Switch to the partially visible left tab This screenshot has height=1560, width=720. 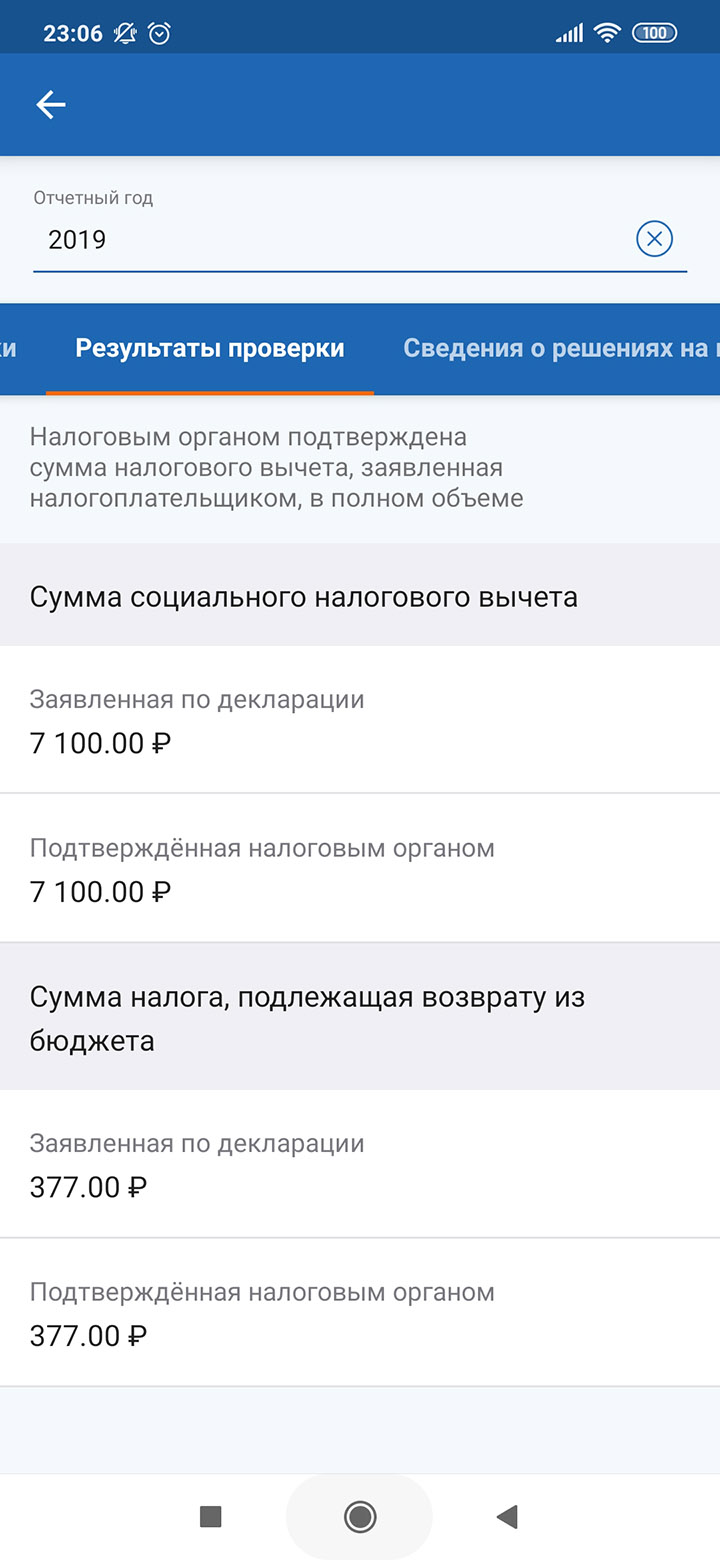(x=9, y=348)
